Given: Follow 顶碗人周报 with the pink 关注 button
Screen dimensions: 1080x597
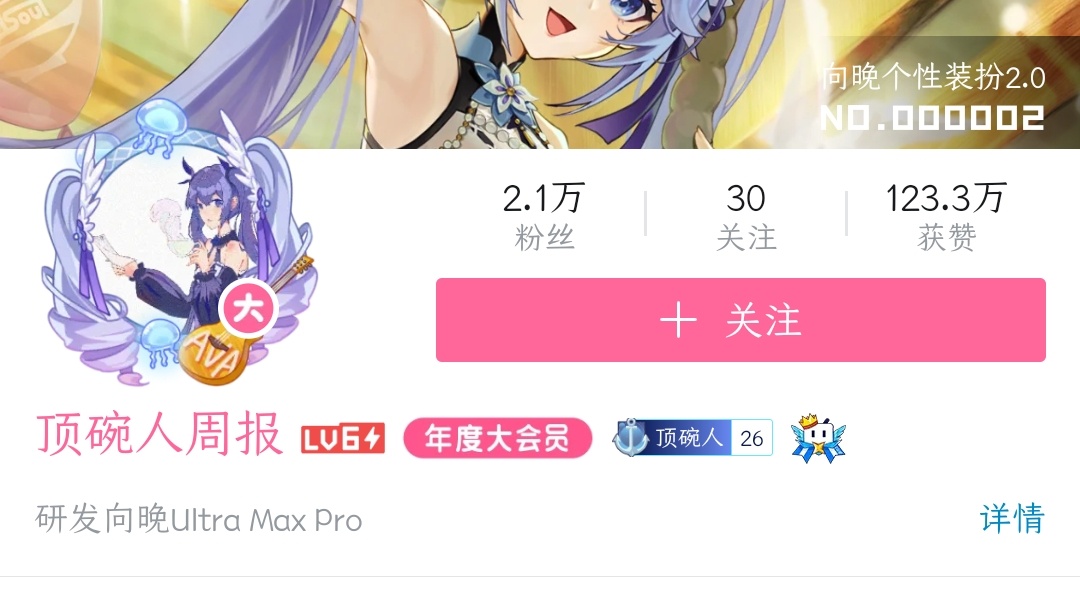Looking at the screenshot, I should point(740,320).
